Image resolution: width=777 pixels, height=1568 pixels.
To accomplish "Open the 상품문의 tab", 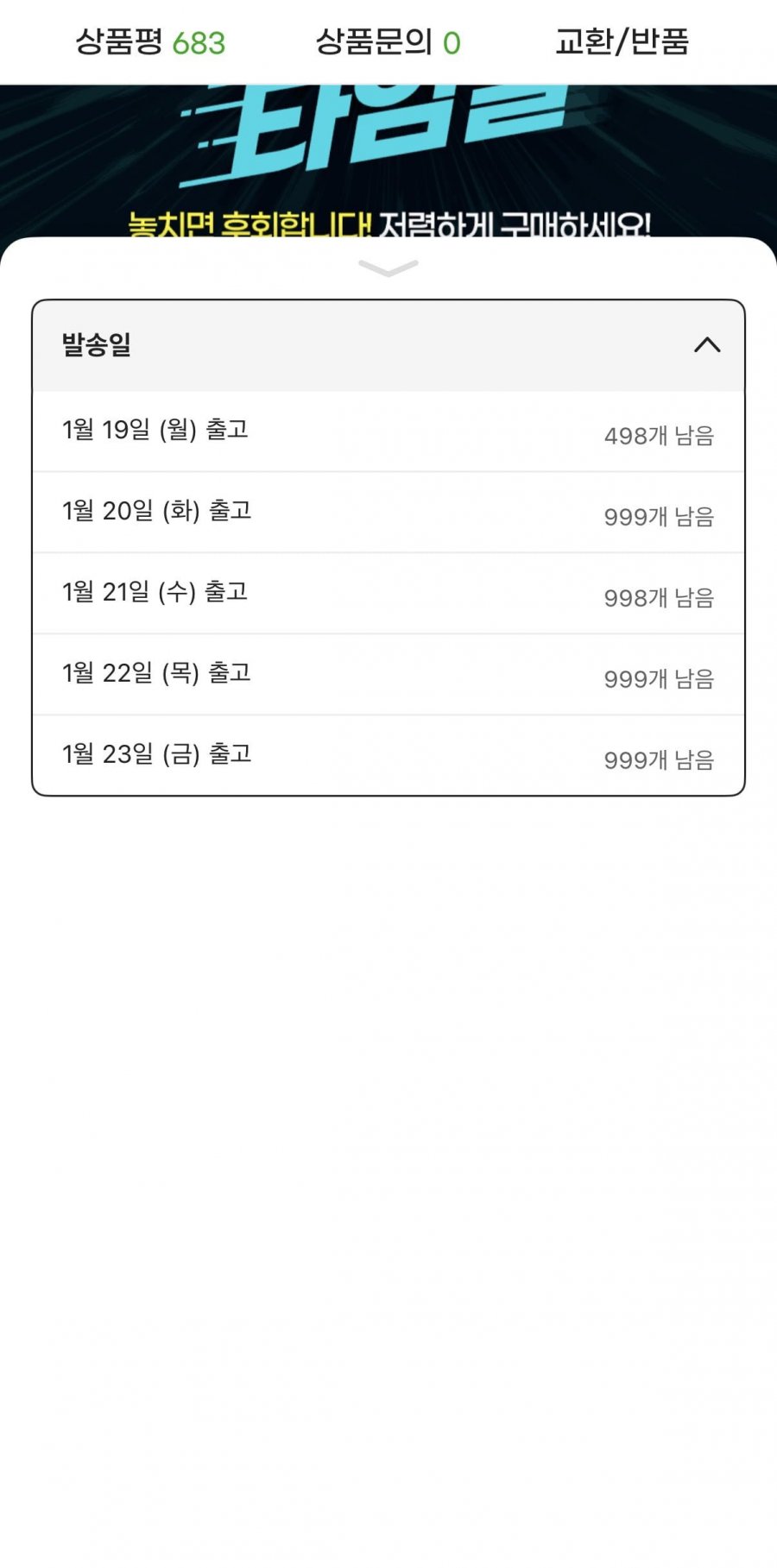I will point(388,42).
